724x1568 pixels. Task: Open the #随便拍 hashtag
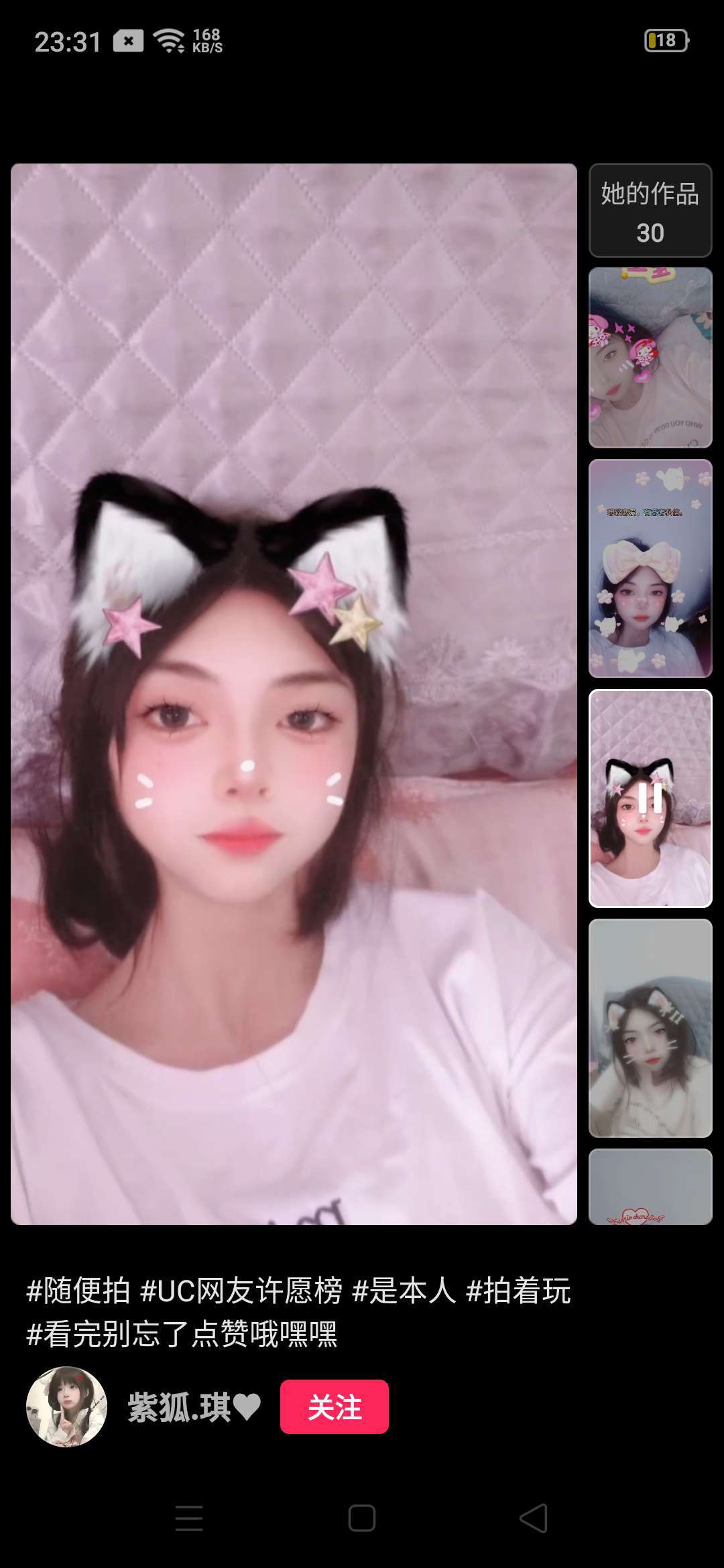pyautogui.click(x=78, y=1291)
